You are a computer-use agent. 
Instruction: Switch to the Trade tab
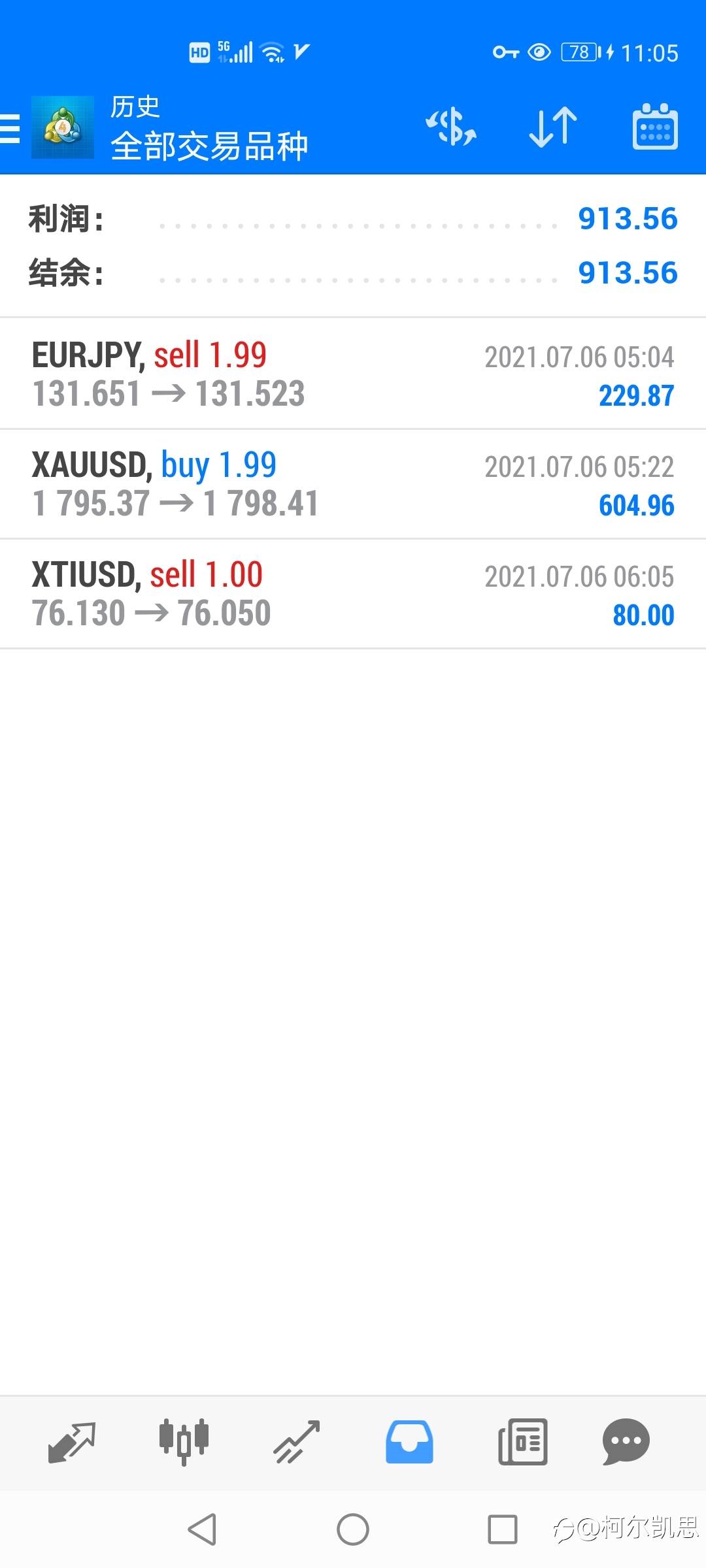(x=296, y=1441)
